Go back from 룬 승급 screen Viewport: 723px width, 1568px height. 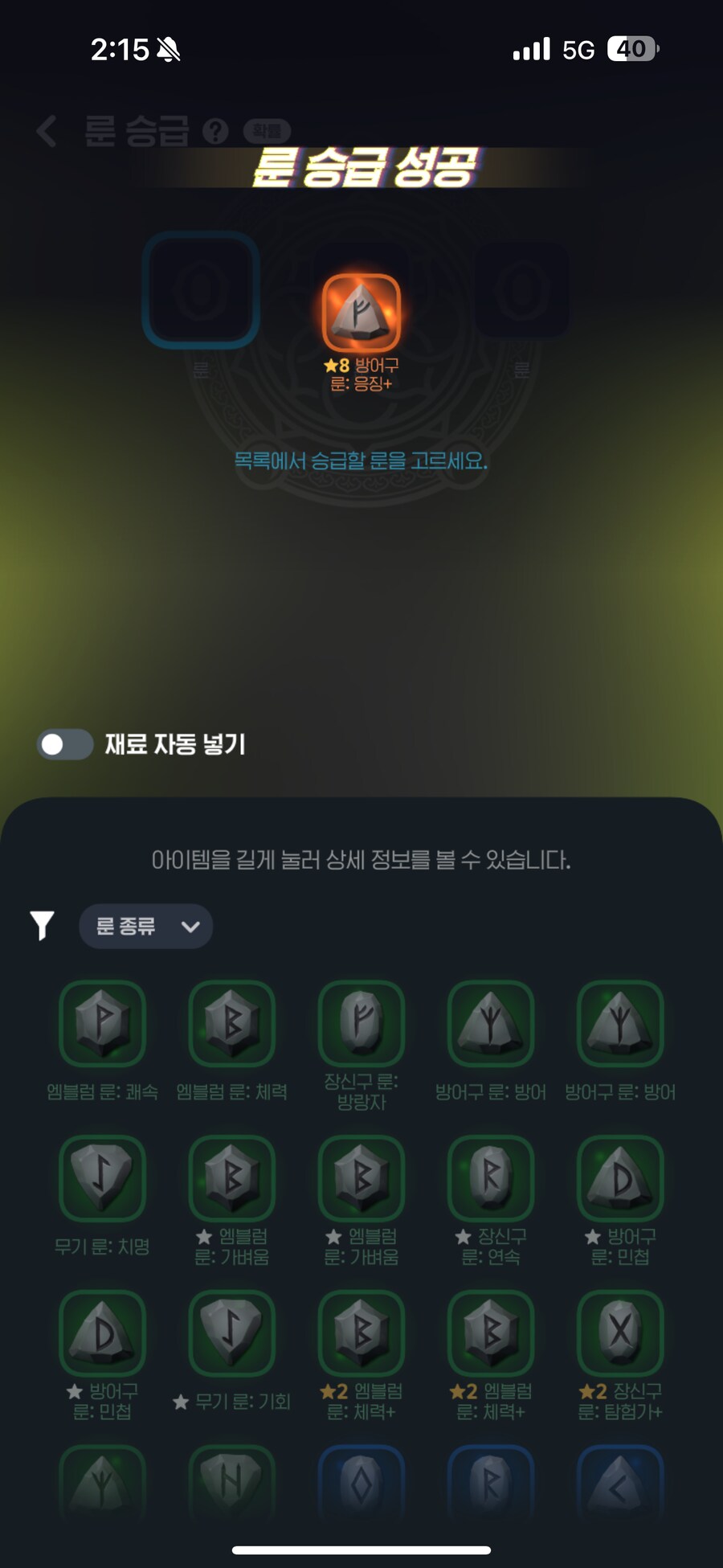coord(47,131)
